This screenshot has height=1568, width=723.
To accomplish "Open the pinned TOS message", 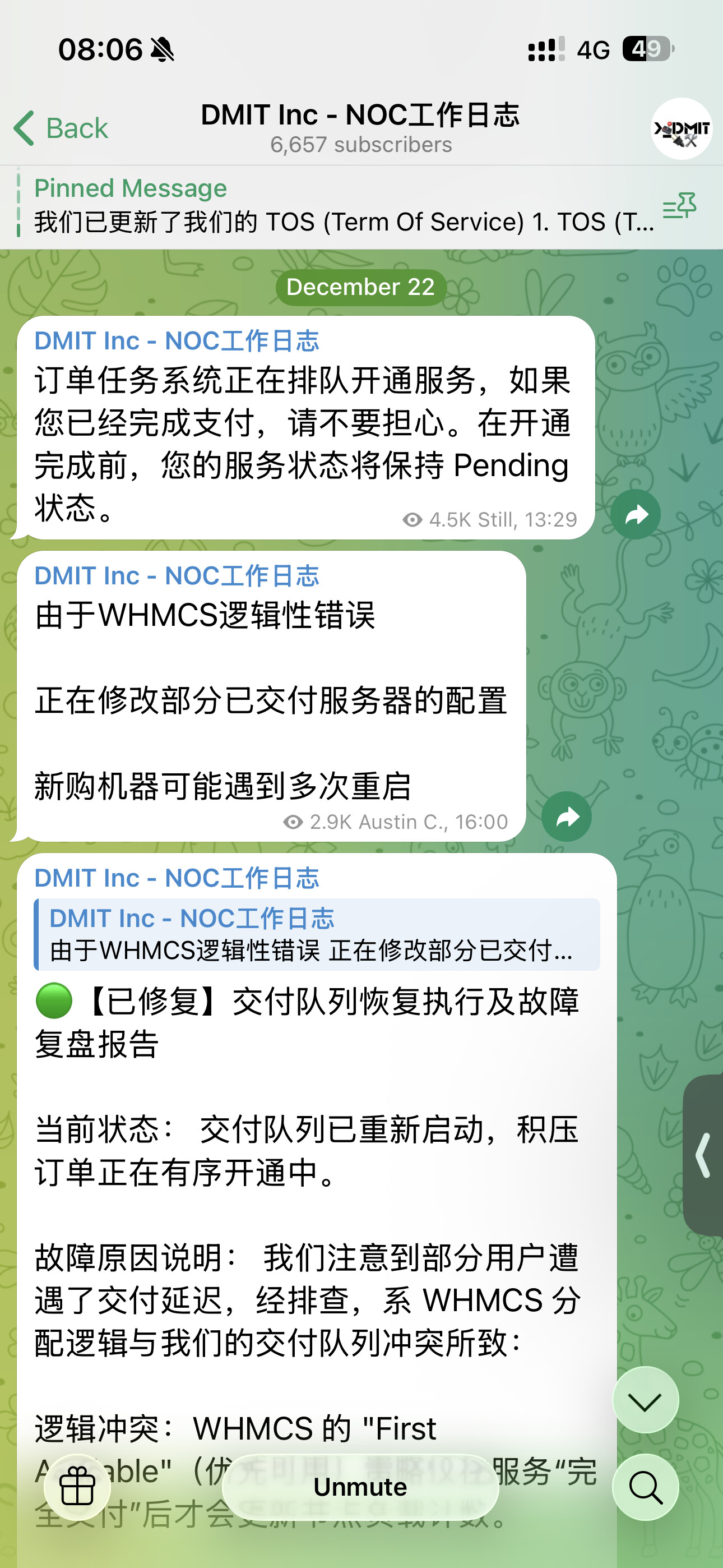I will pyautogui.click(x=341, y=207).
